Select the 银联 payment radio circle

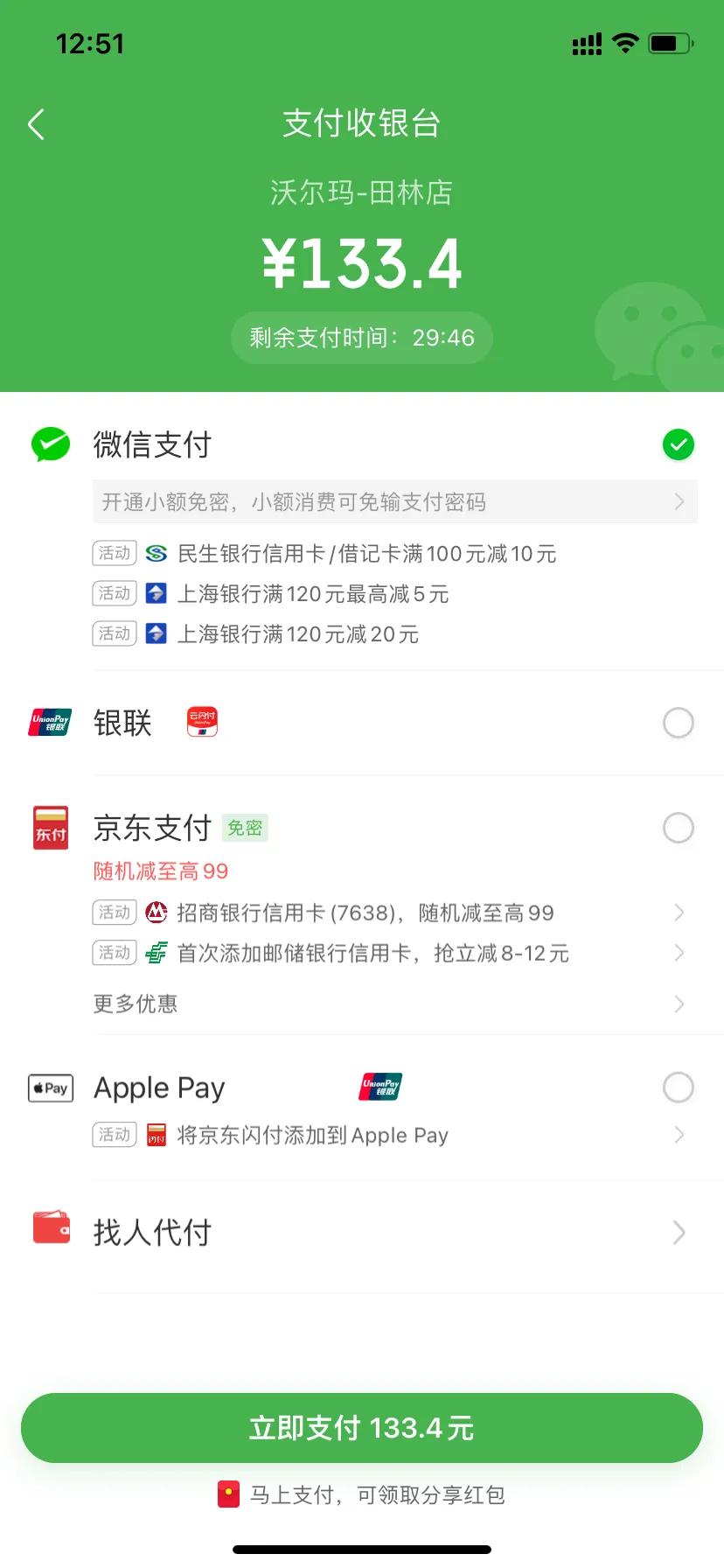679,723
